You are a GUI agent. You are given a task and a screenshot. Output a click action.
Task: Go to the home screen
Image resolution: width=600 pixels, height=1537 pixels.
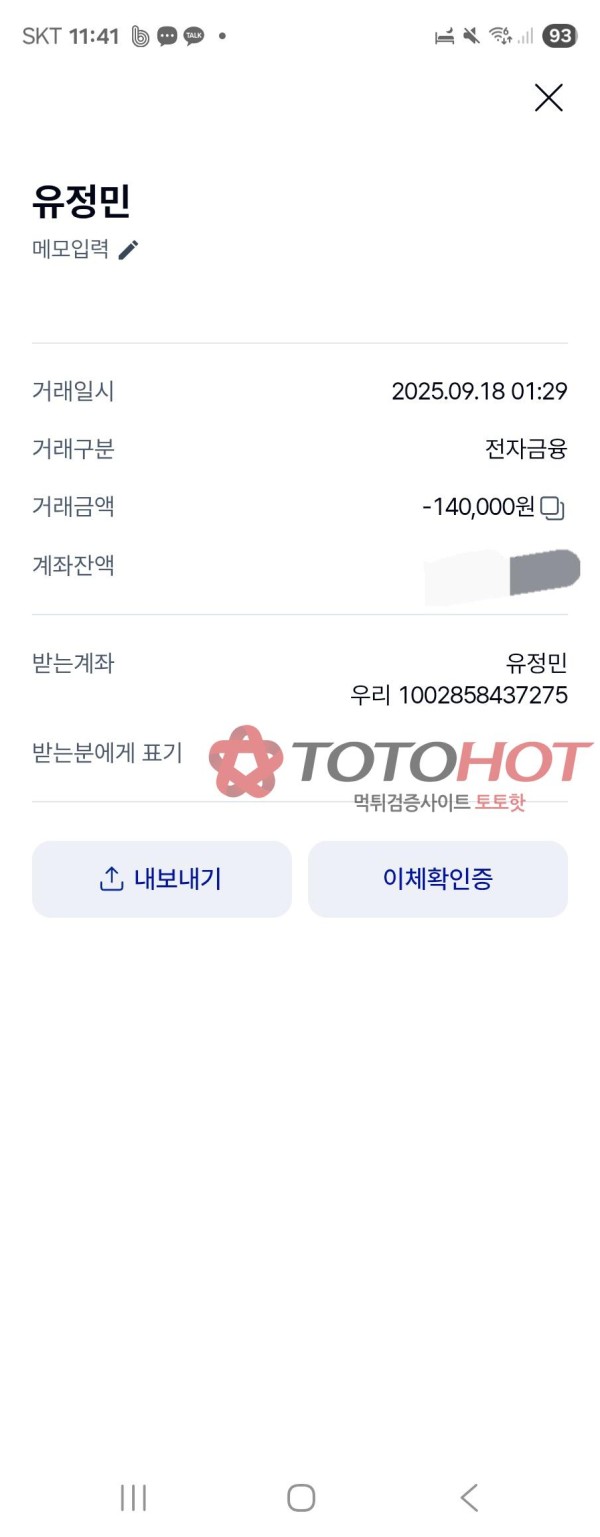(300, 1497)
